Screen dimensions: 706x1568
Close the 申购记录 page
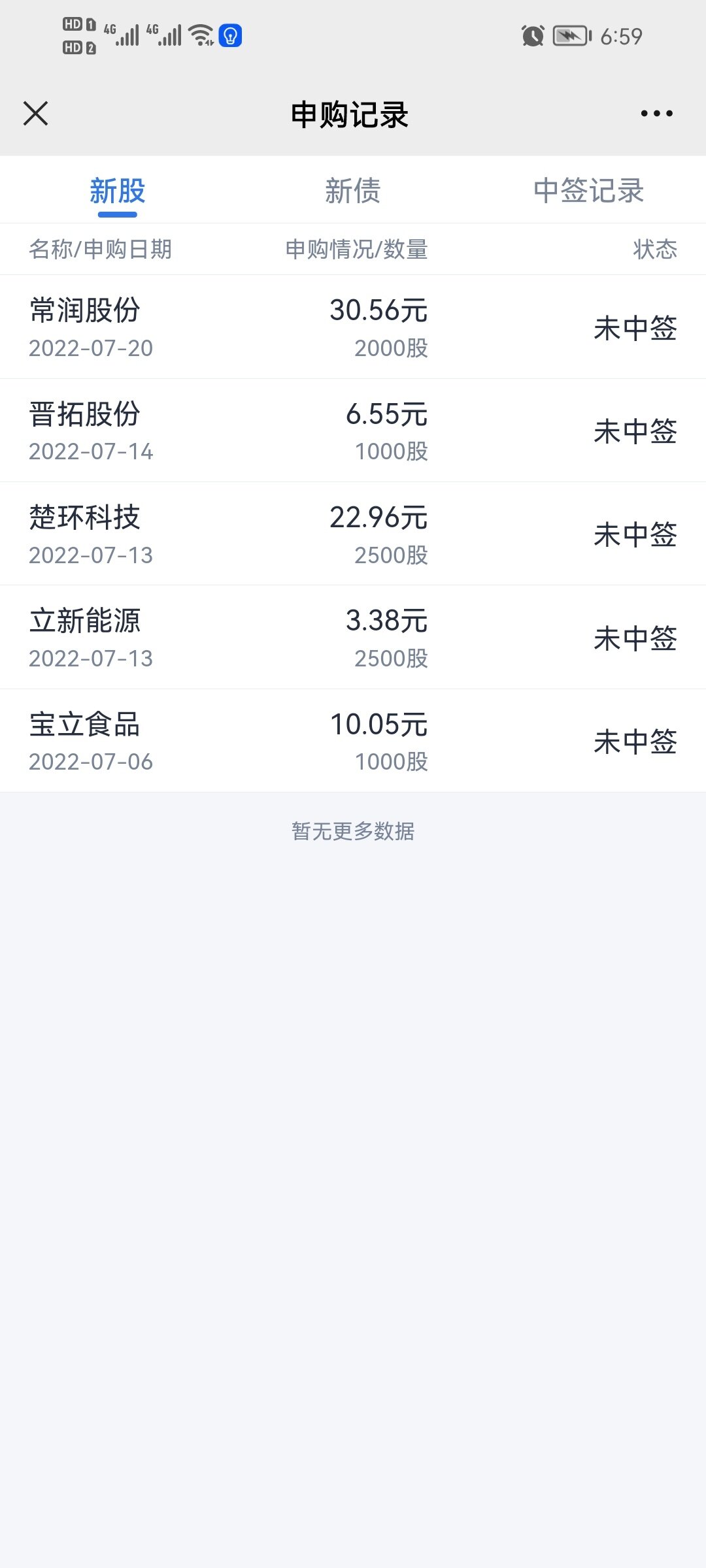pyautogui.click(x=35, y=114)
